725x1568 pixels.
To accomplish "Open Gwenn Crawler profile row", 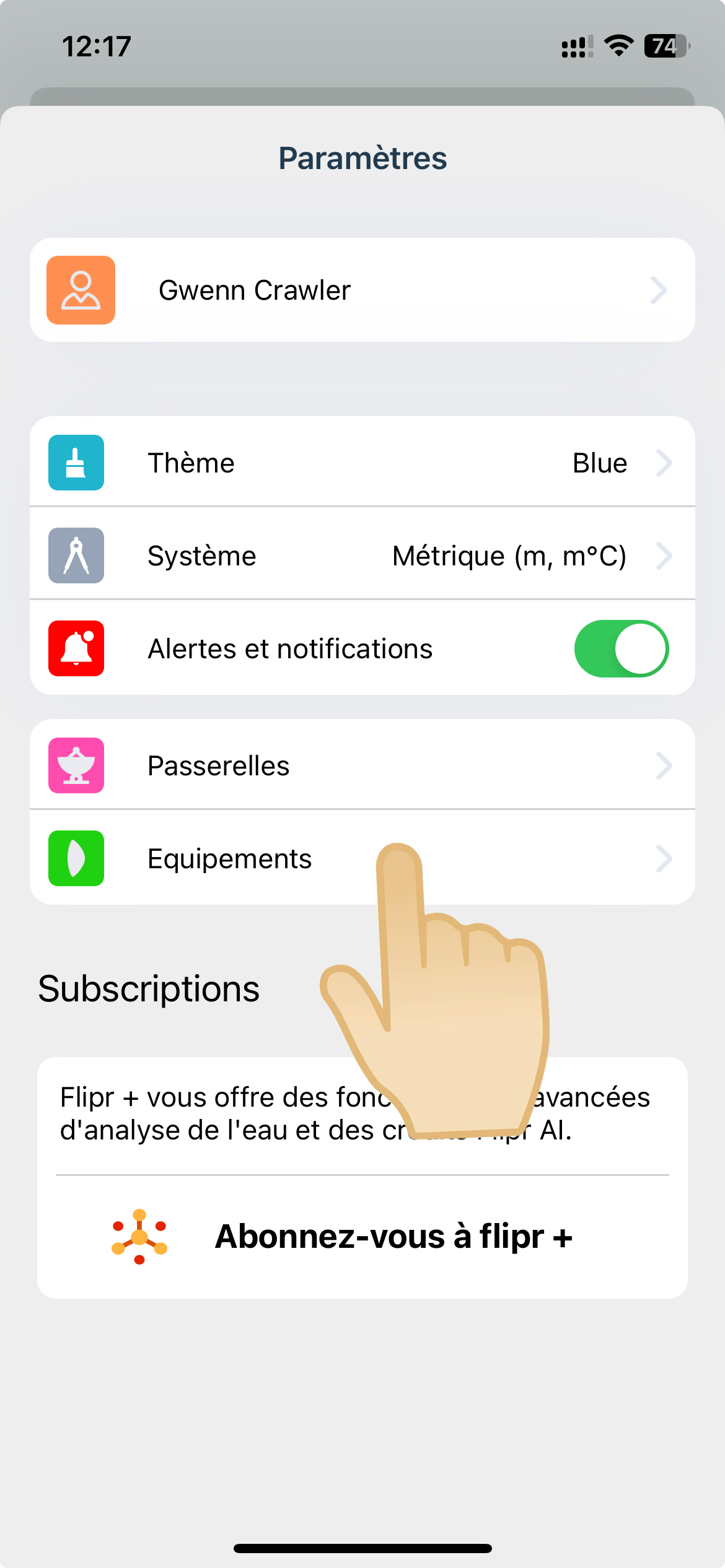I will pyautogui.click(x=362, y=290).
